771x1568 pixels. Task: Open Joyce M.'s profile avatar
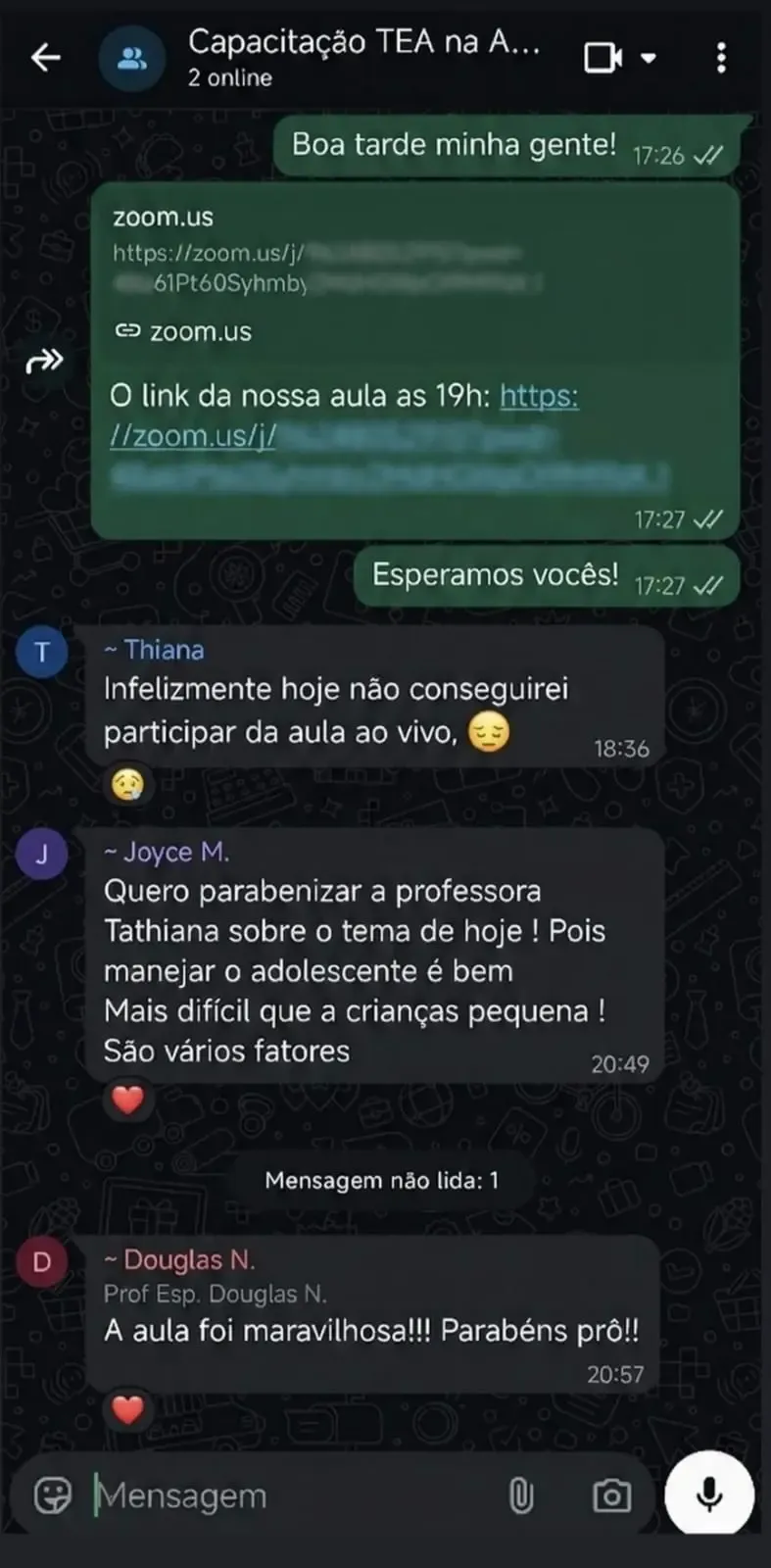(42, 855)
